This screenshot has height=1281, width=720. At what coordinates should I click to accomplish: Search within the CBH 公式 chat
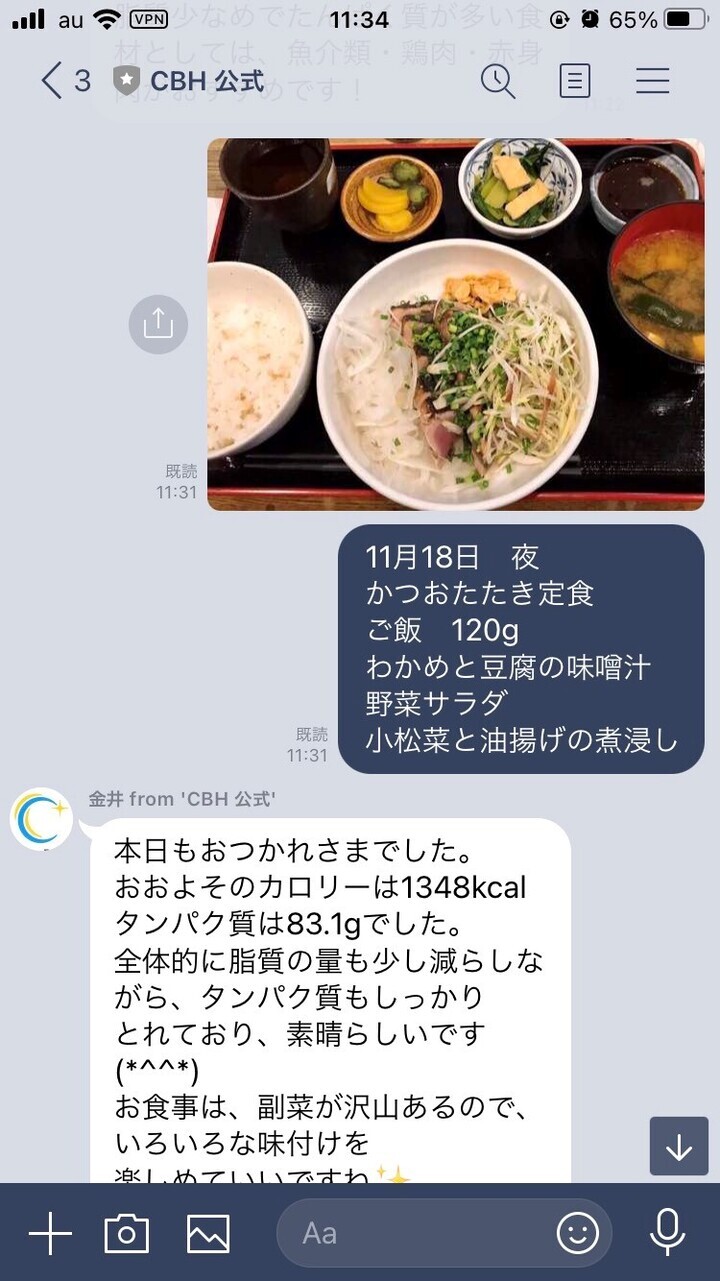497,80
